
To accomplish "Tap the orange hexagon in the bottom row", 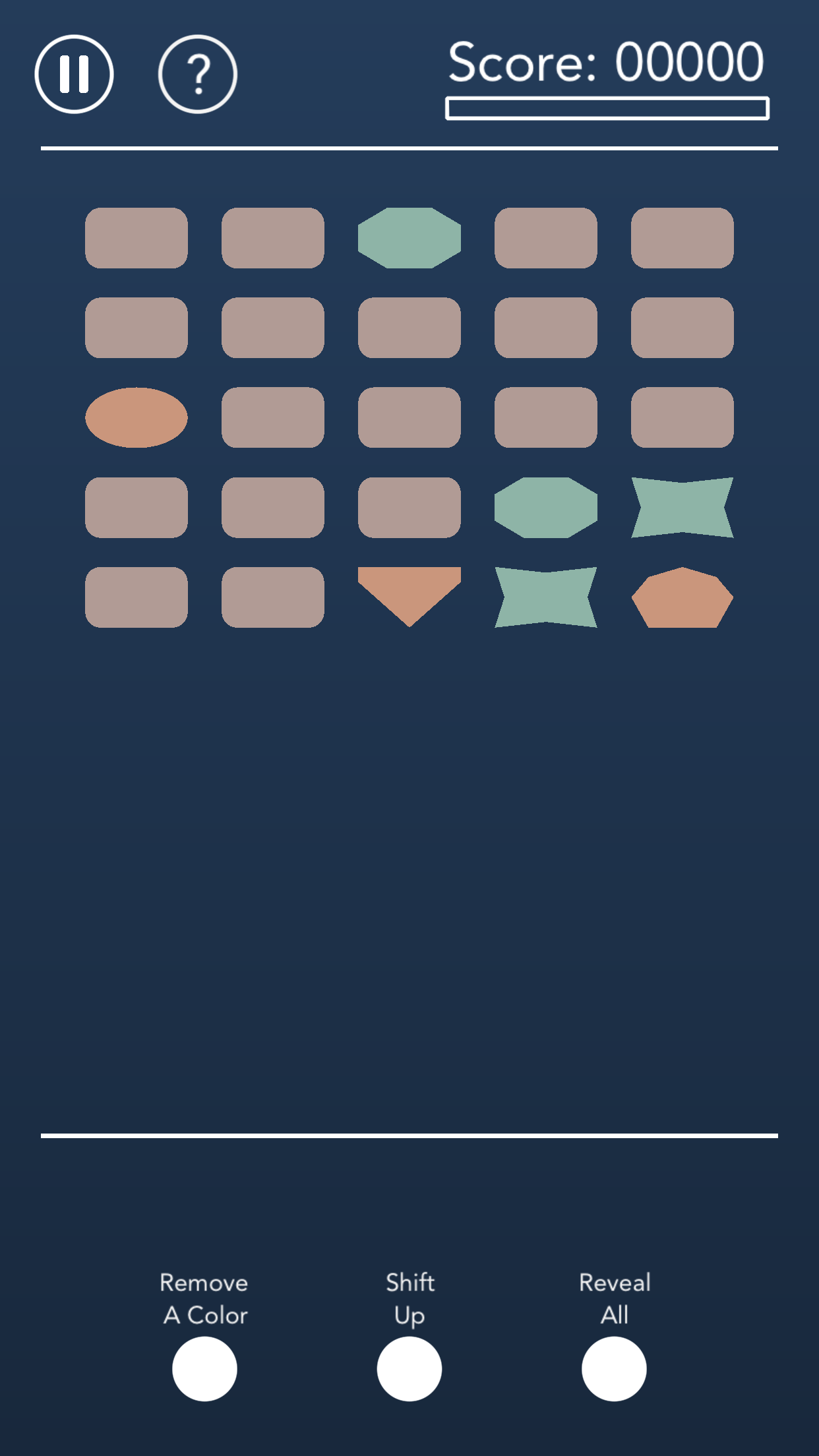I will point(682,599).
